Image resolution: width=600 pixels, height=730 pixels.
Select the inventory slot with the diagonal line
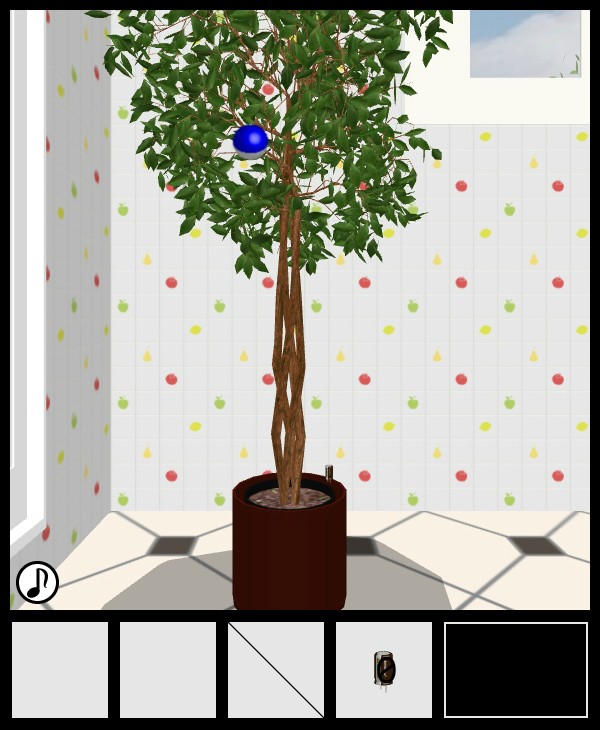[x=276, y=670]
